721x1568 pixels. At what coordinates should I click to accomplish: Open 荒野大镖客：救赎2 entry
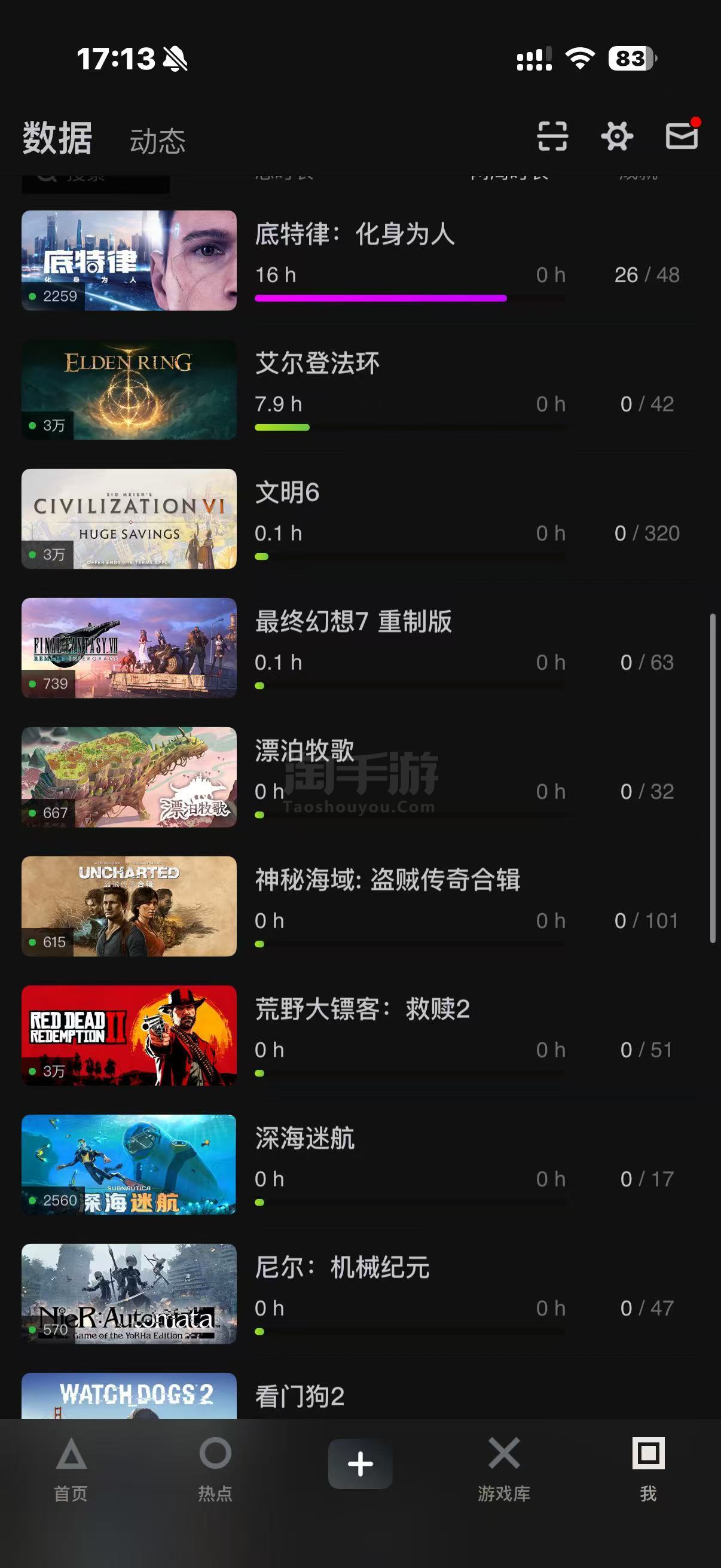coord(362,1009)
